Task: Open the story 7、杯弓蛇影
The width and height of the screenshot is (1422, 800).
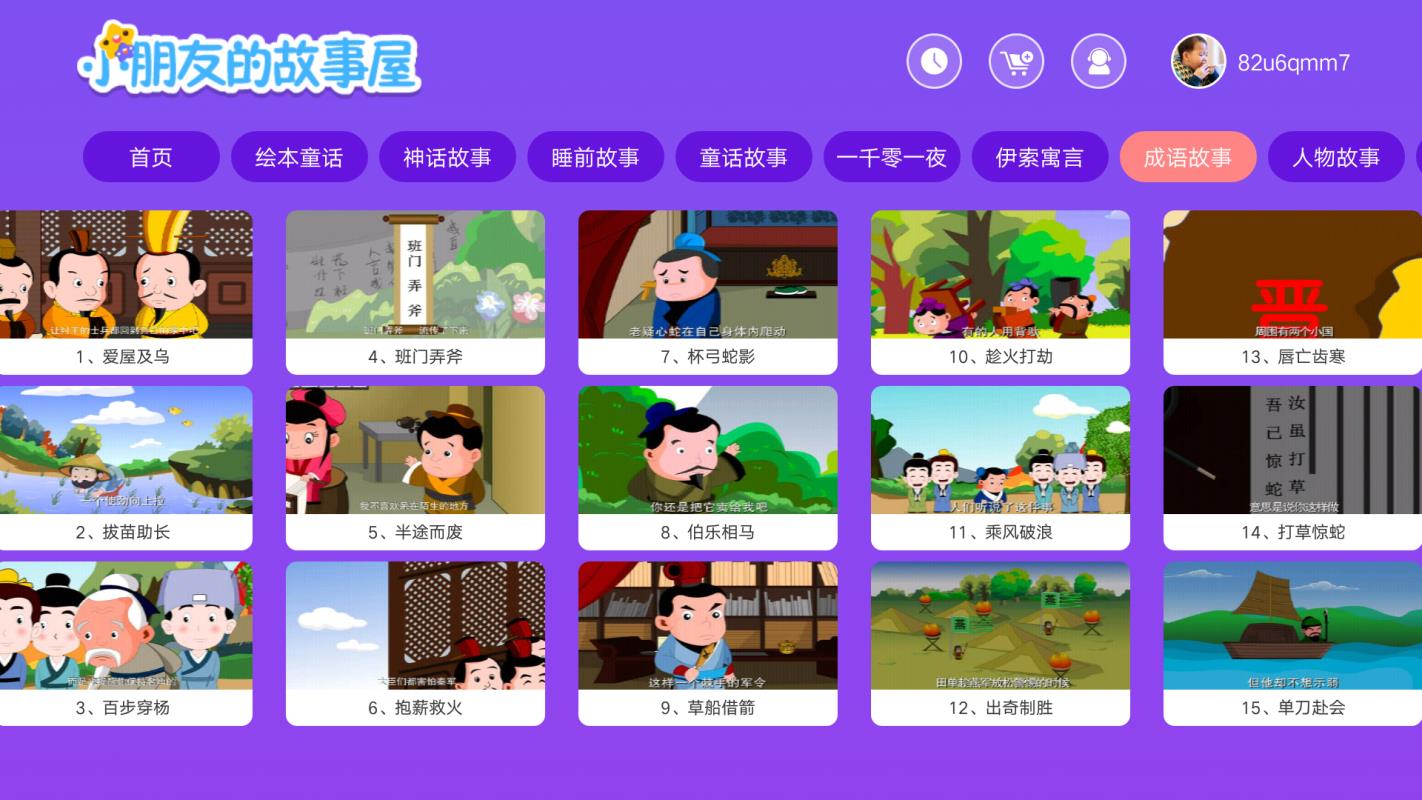Action: point(707,291)
